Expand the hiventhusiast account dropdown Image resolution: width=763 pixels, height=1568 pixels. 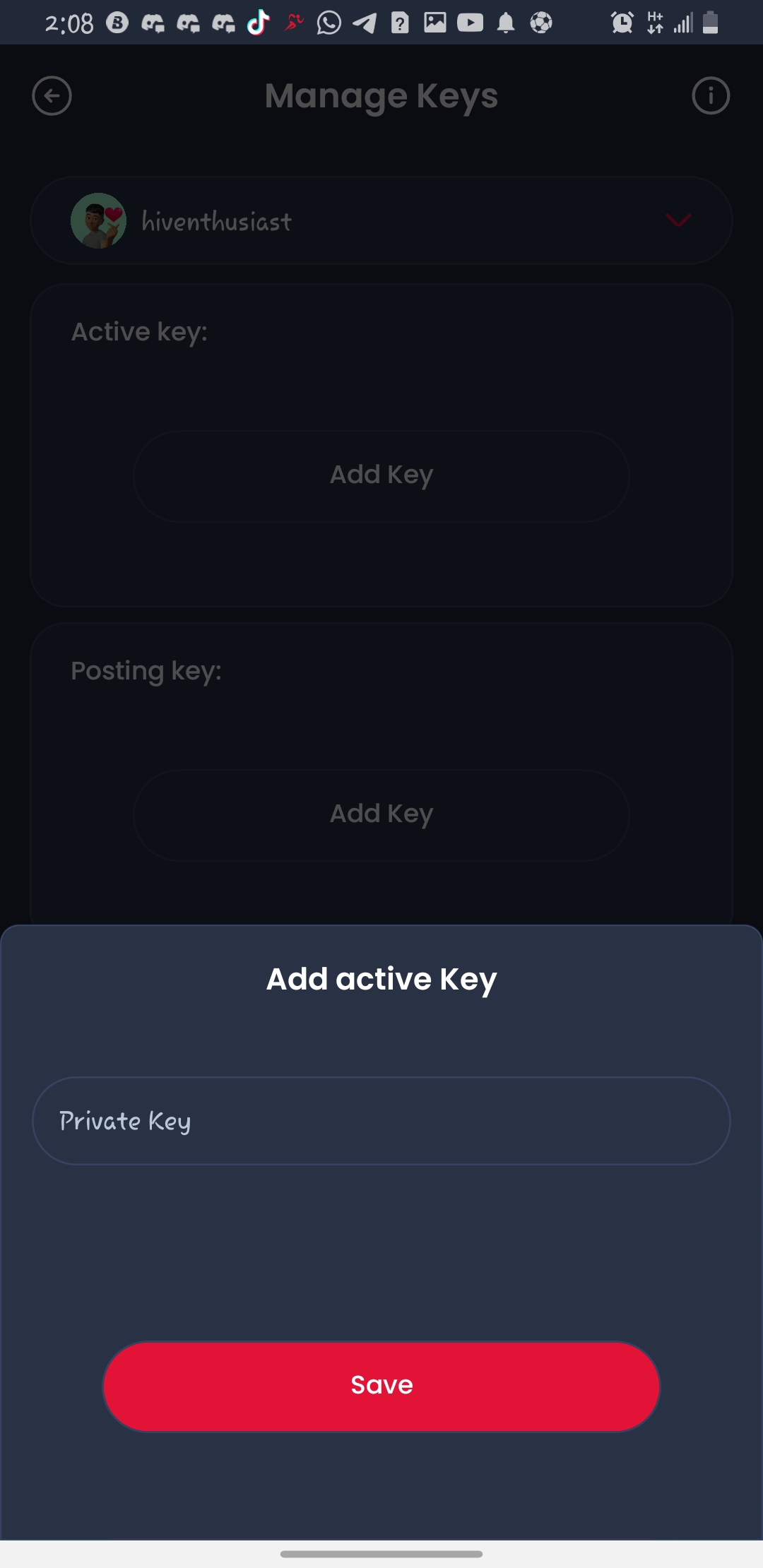[x=678, y=220]
